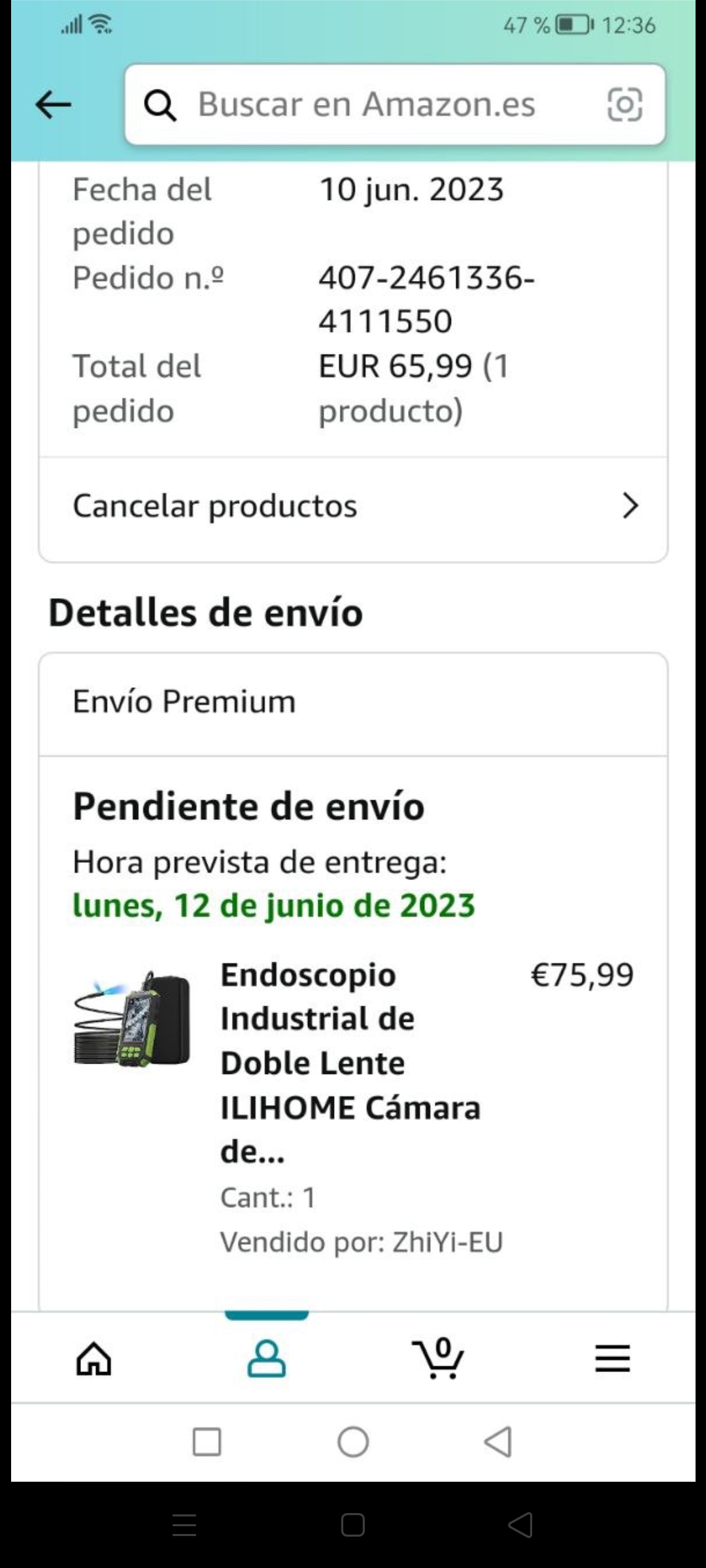Open the camera scan search icon
The height and width of the screenshot is (1568, 706).
pos(624,105)
